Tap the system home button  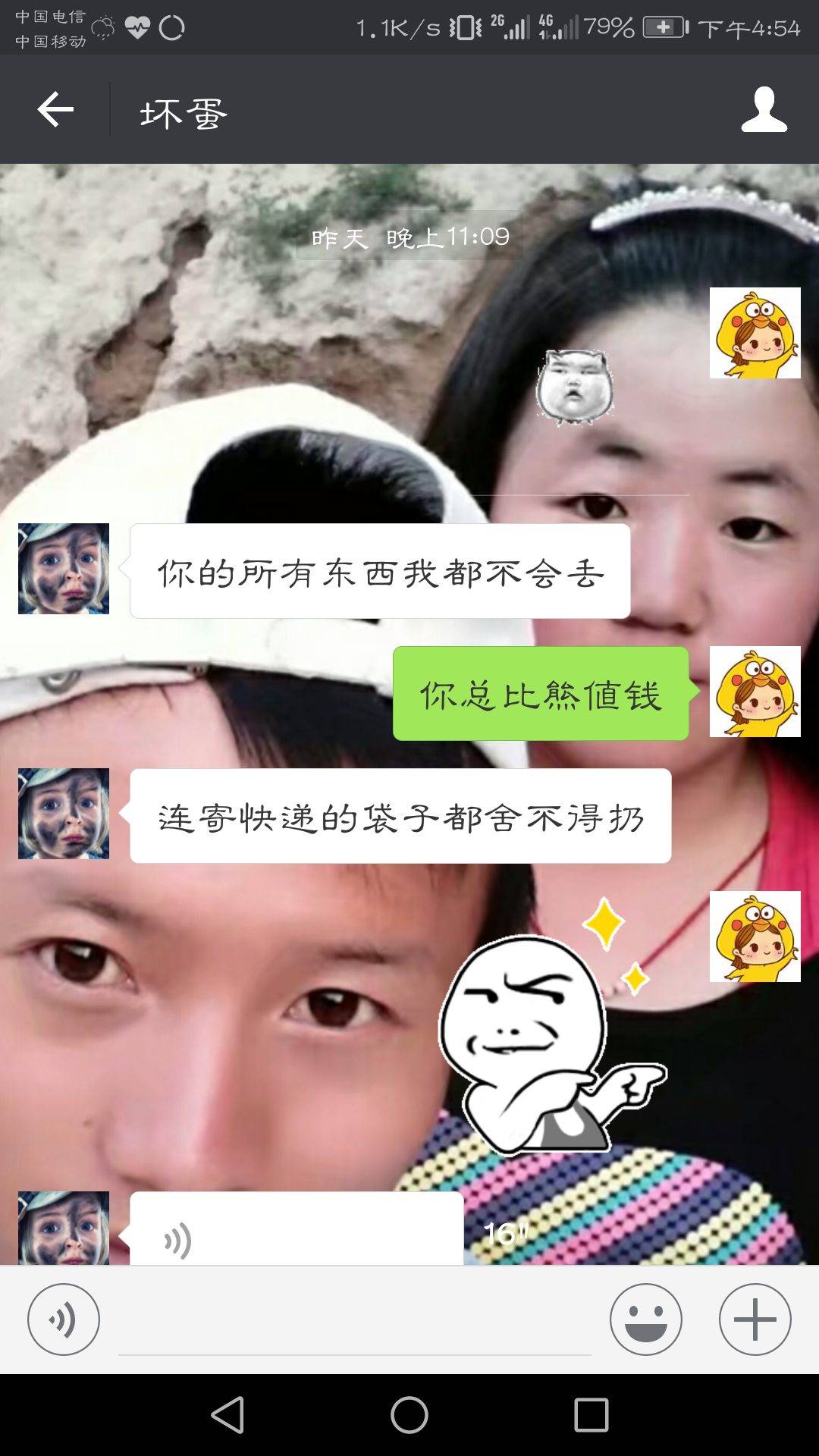(x=409, y=1415)
